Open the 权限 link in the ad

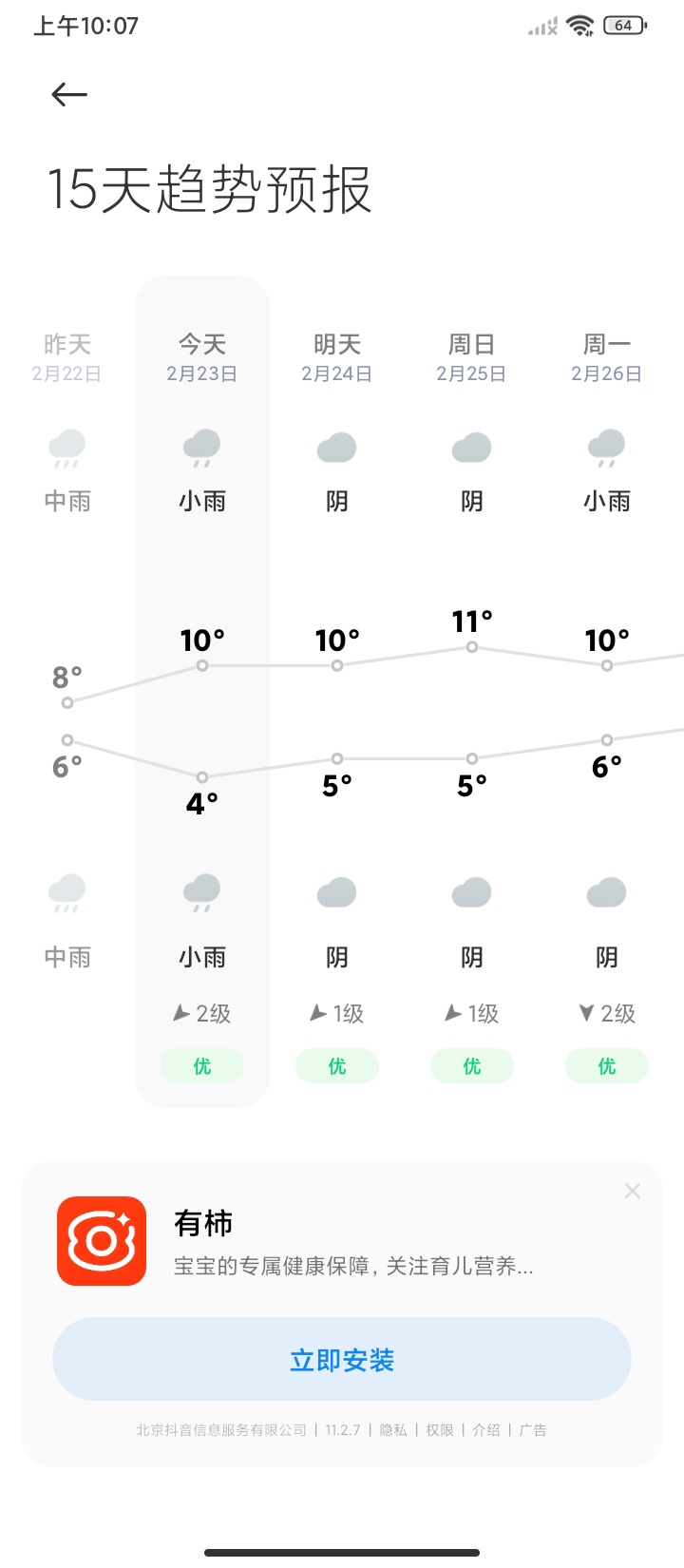pyautogui.click(x=440, y=1430)
